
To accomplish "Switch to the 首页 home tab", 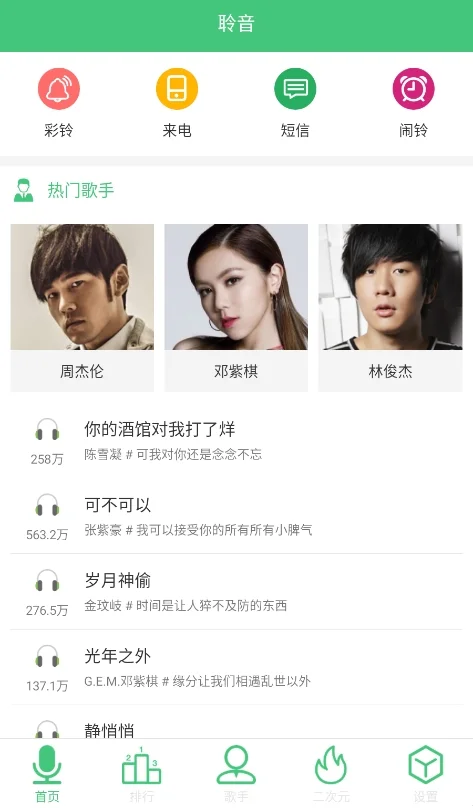I will click(47, 773).
